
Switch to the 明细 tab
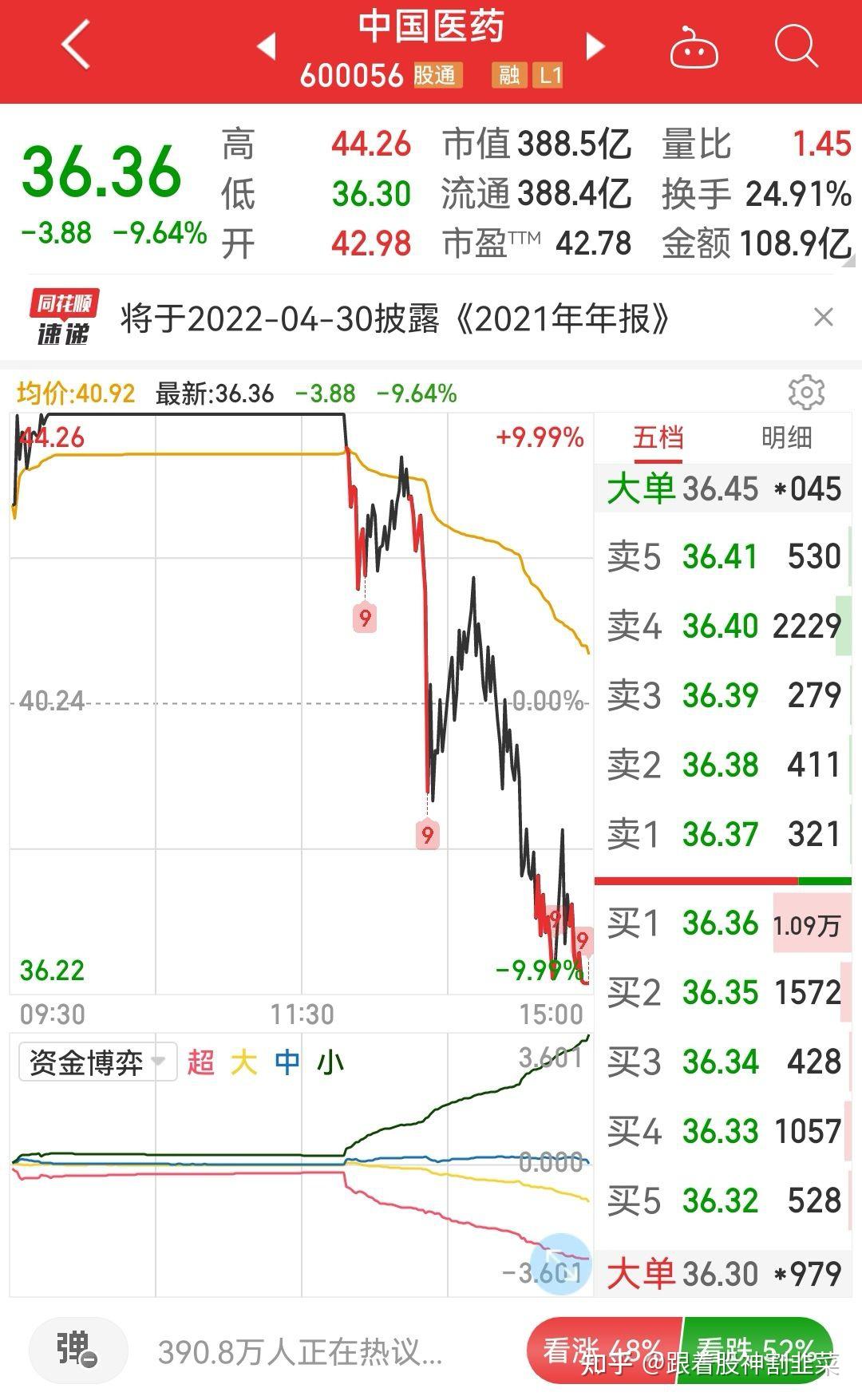click(x=787, y=437)
